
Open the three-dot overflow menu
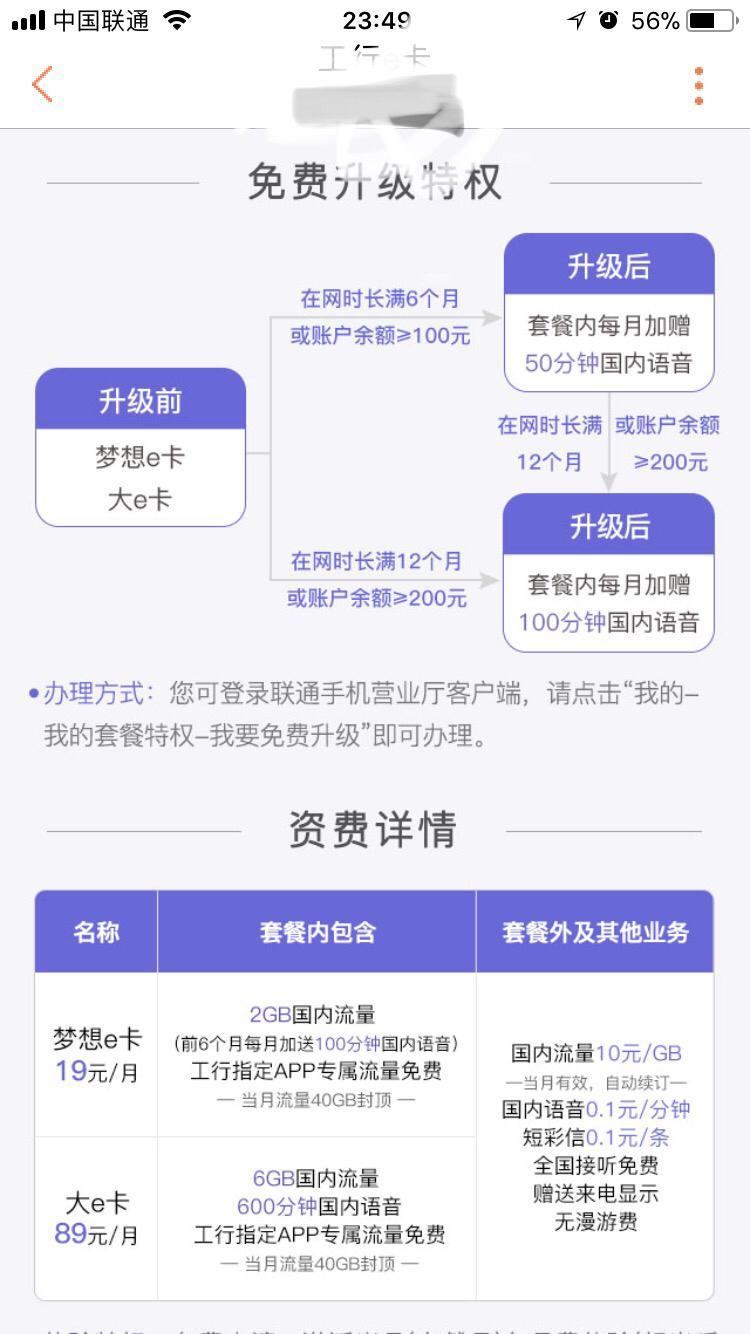[699, 86]
